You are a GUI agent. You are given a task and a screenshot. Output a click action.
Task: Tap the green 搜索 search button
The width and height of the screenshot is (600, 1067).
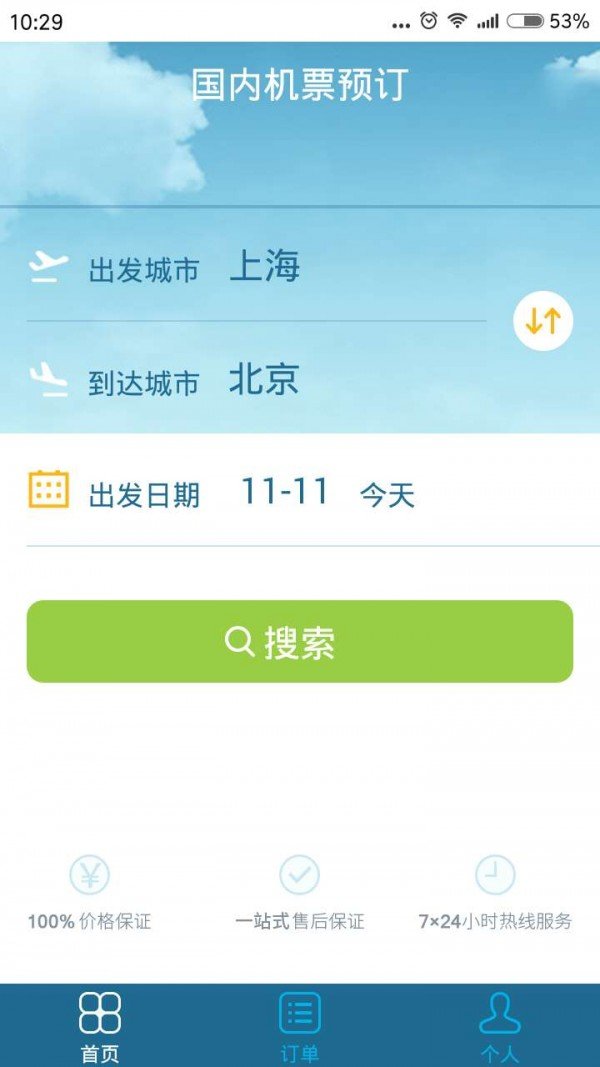coord(300,642)
